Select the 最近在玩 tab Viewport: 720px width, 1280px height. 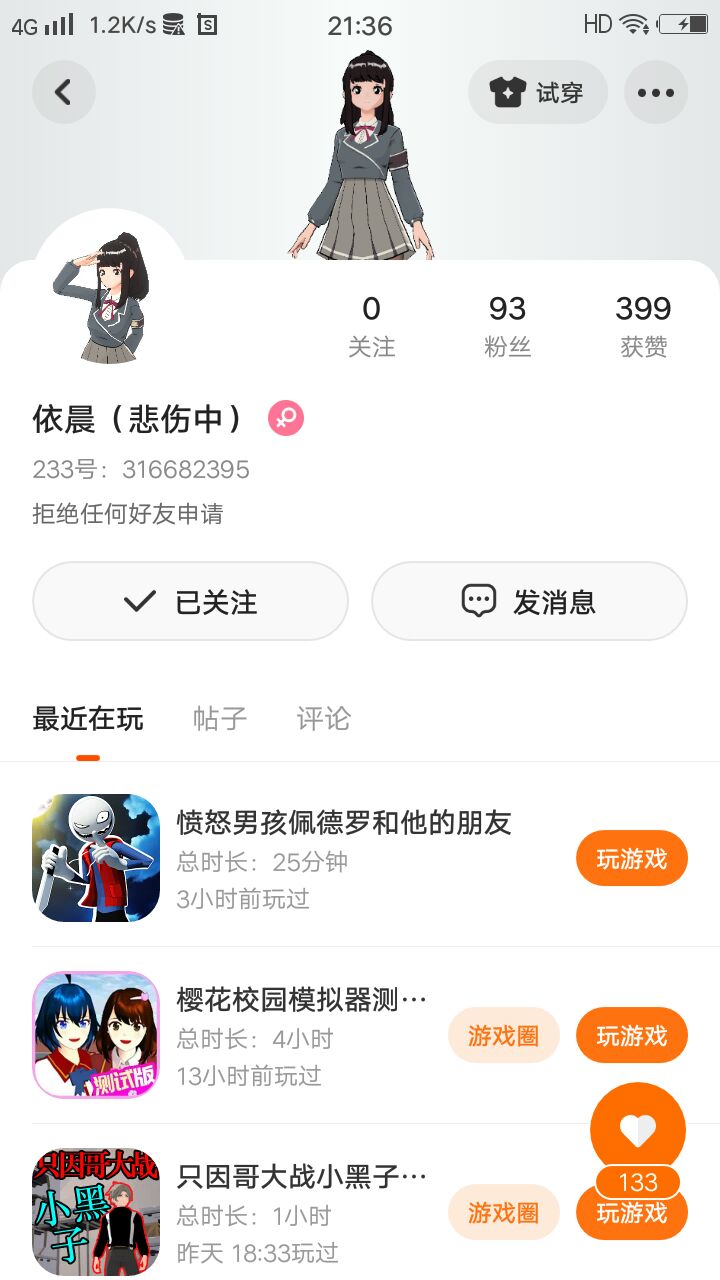tap(88, 718)
